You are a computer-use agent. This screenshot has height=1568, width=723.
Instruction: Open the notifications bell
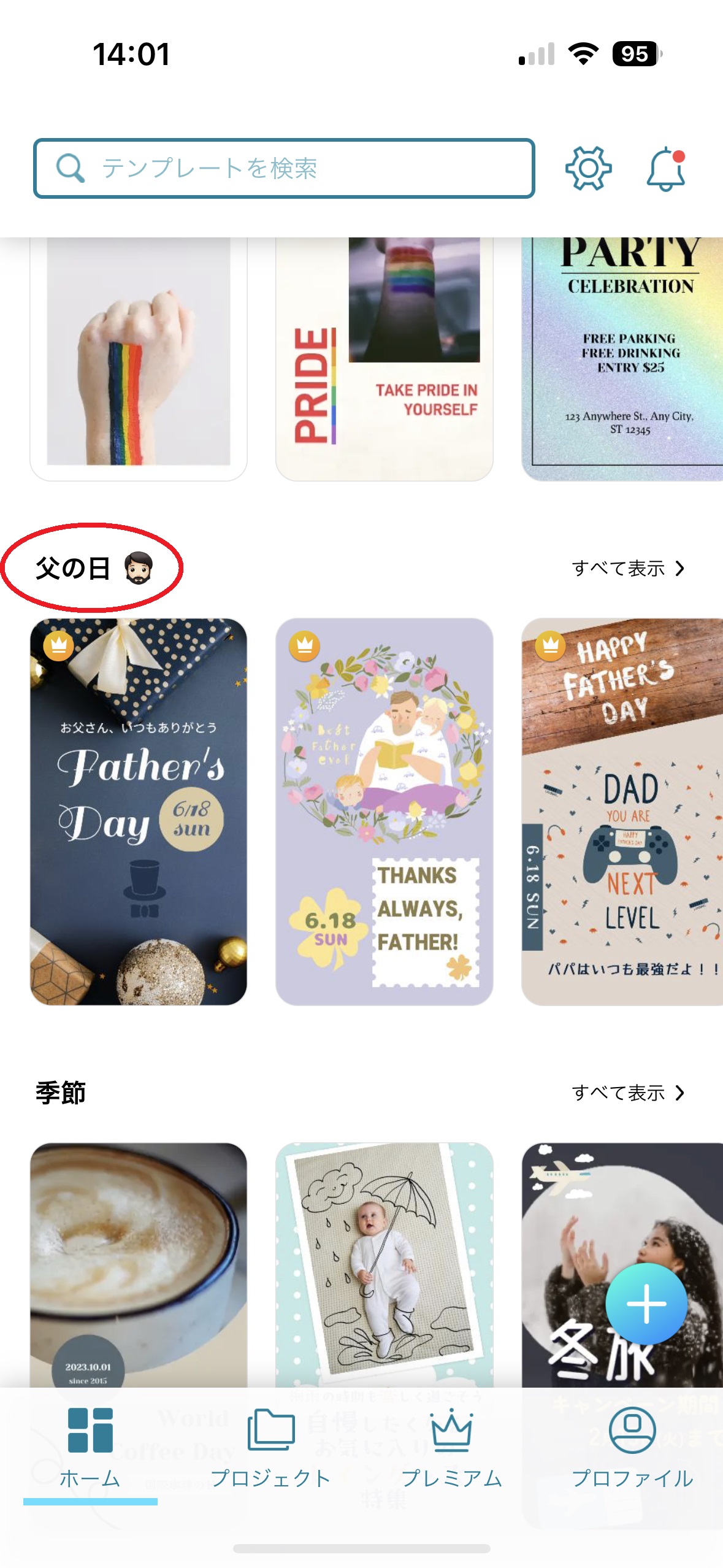(x=665, y=170)
